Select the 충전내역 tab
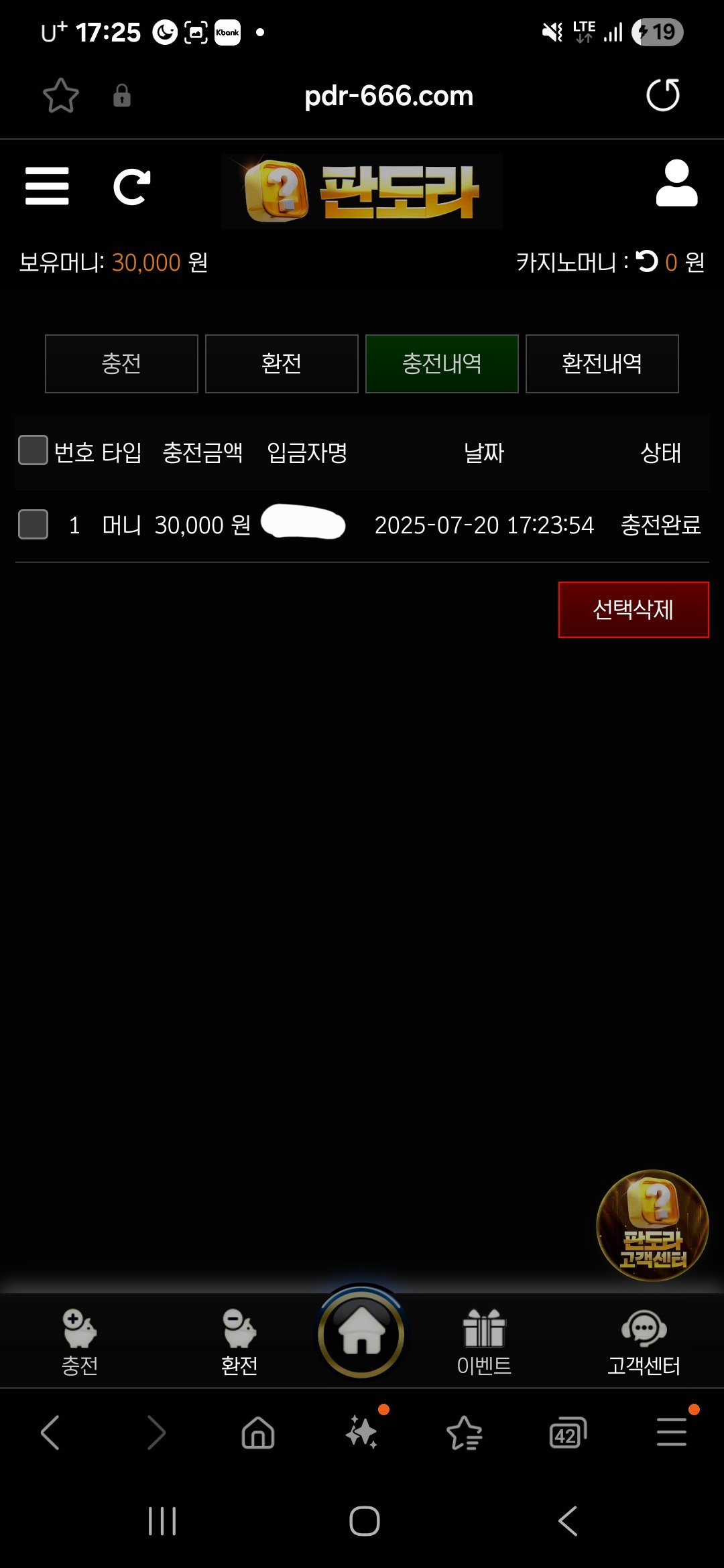 tap(442, 364)
